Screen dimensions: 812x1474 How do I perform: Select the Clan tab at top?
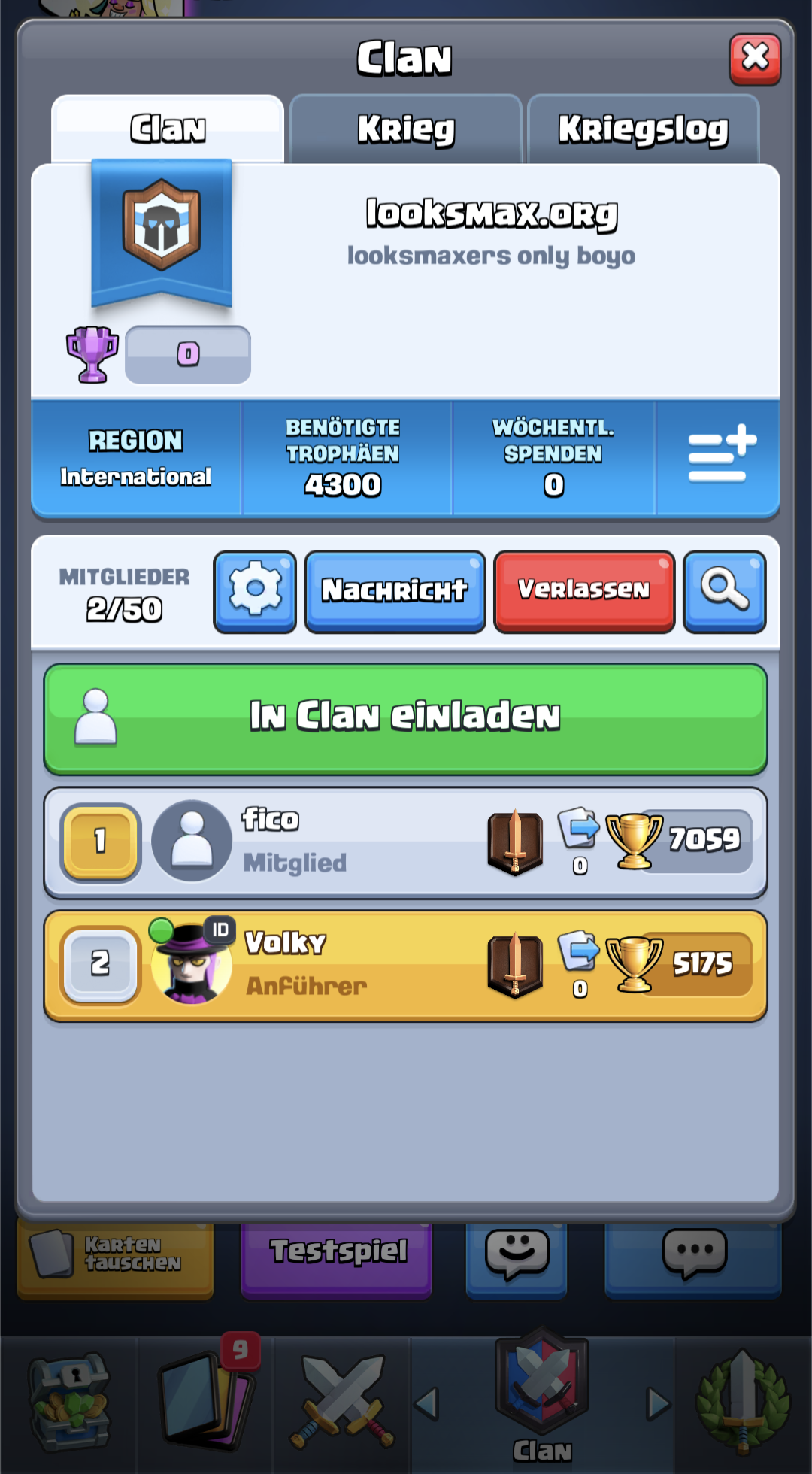[x=168, y=129]
